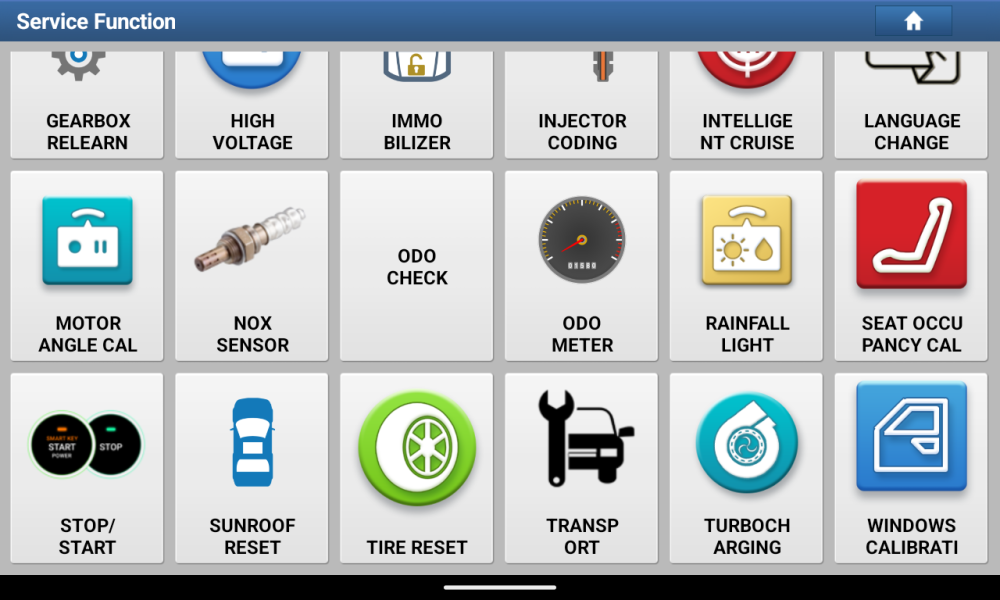Select the High Voltage service
The height and width of the screenshot is (600, 1000).
252,108
